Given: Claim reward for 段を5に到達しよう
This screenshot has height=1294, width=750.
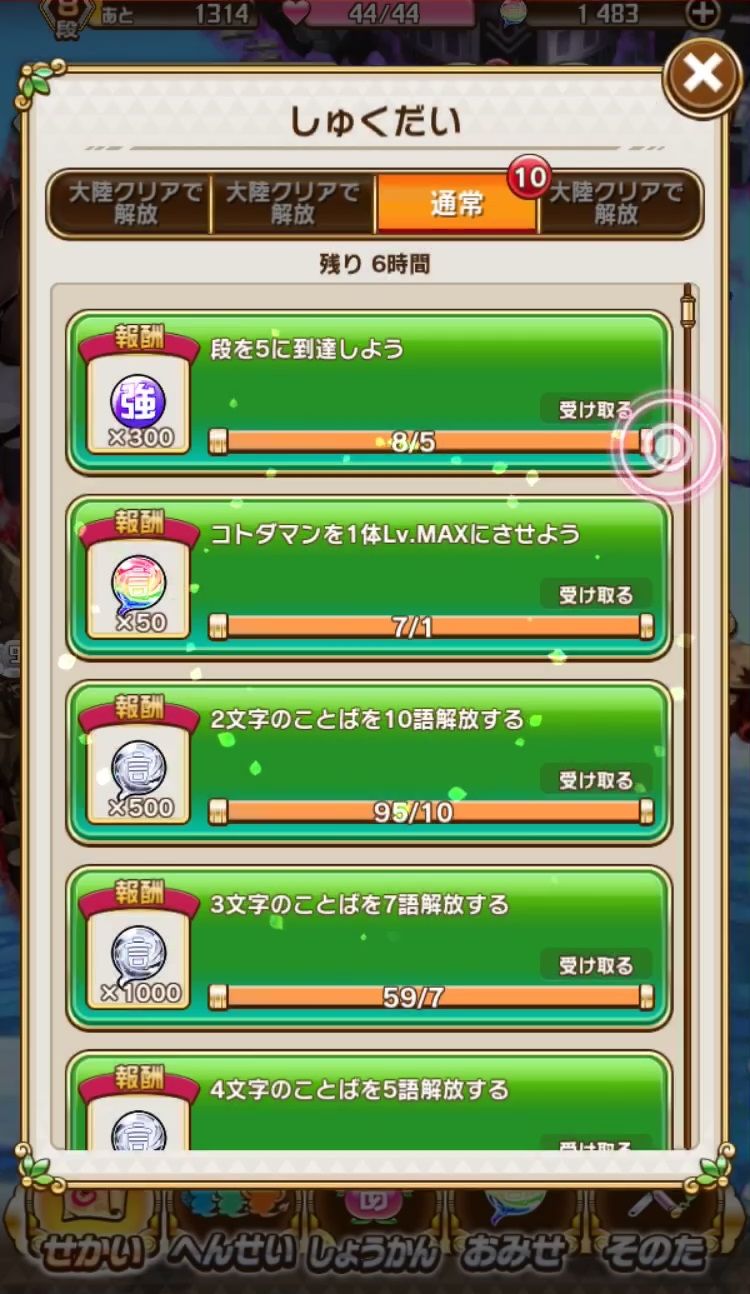Looking at the screenshot, I should [x=596, y=409].
